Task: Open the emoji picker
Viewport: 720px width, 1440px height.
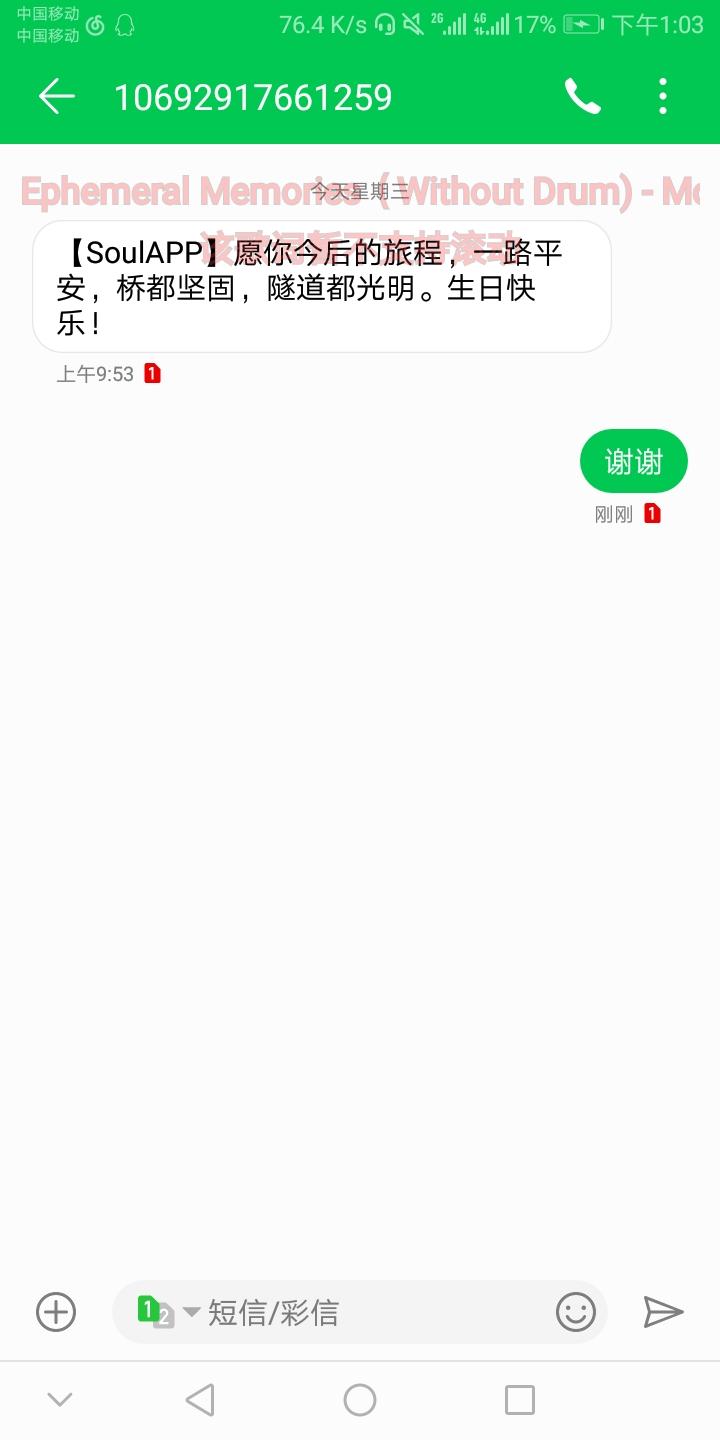Action: pyautogui.click(x=576, y=1312)
